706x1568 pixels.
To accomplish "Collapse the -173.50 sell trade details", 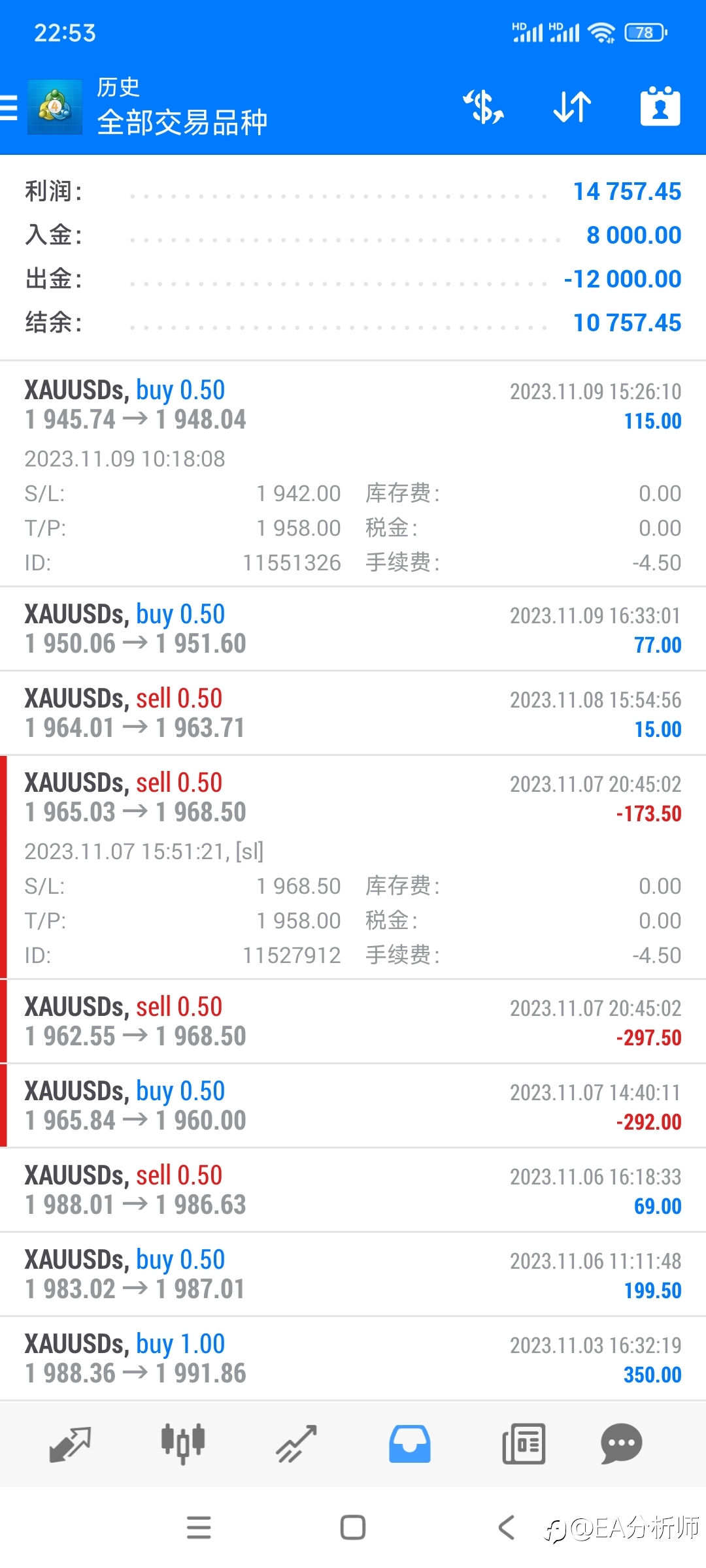I will click(x=353, y=867).
